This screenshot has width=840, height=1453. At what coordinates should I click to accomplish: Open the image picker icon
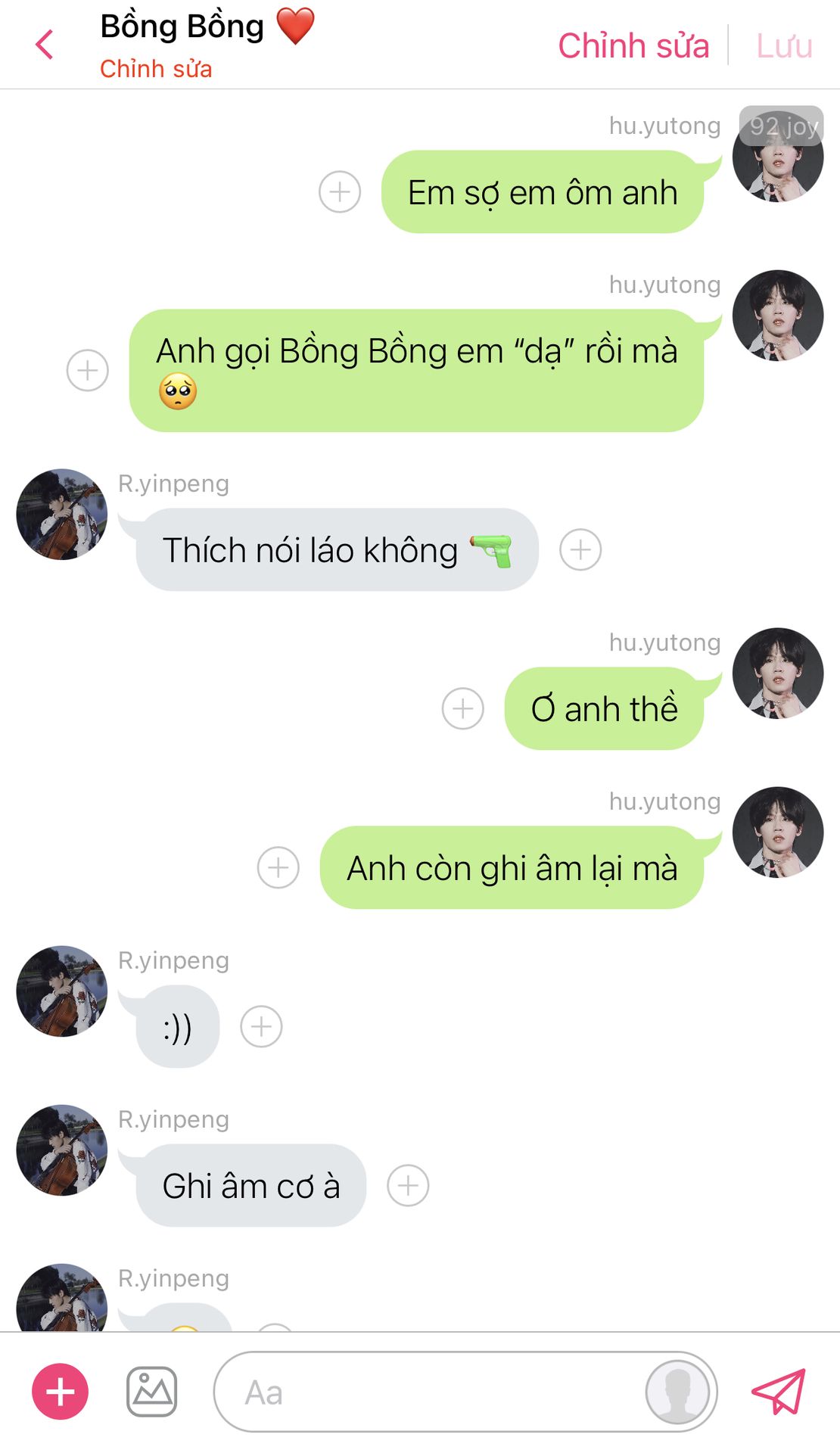(151, 1392)
